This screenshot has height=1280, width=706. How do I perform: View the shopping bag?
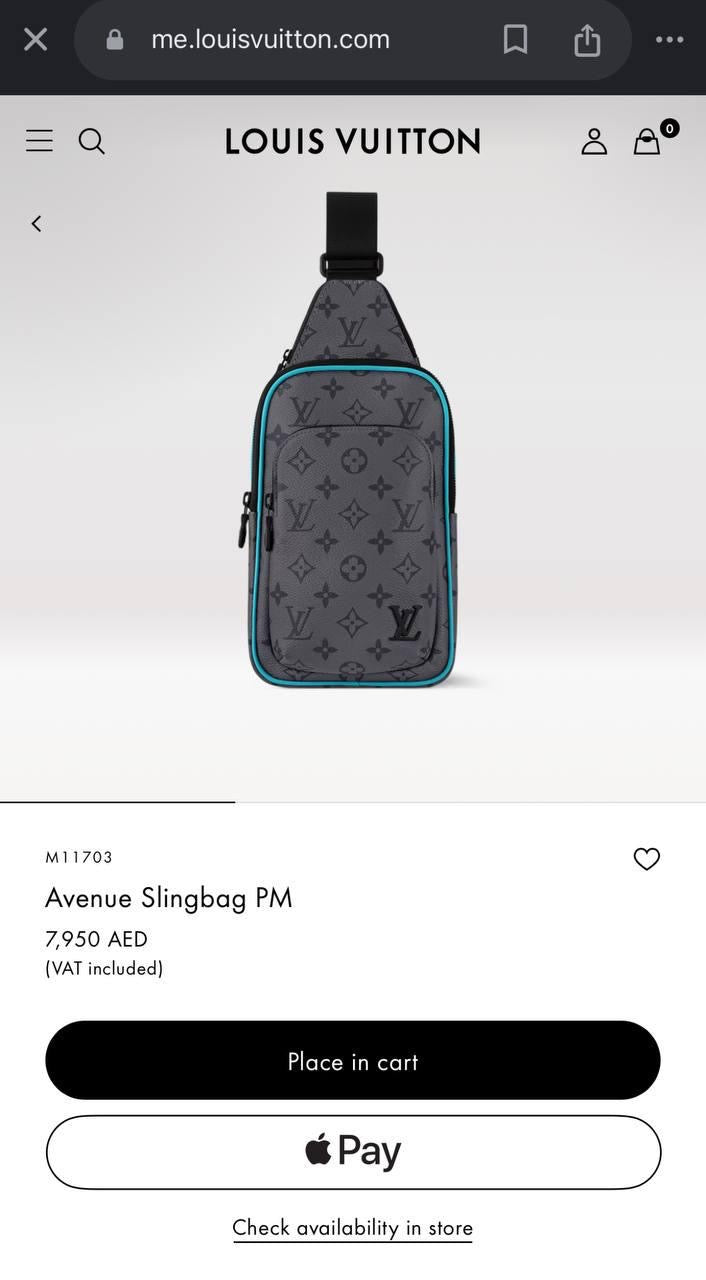click(x=648, y=141)
